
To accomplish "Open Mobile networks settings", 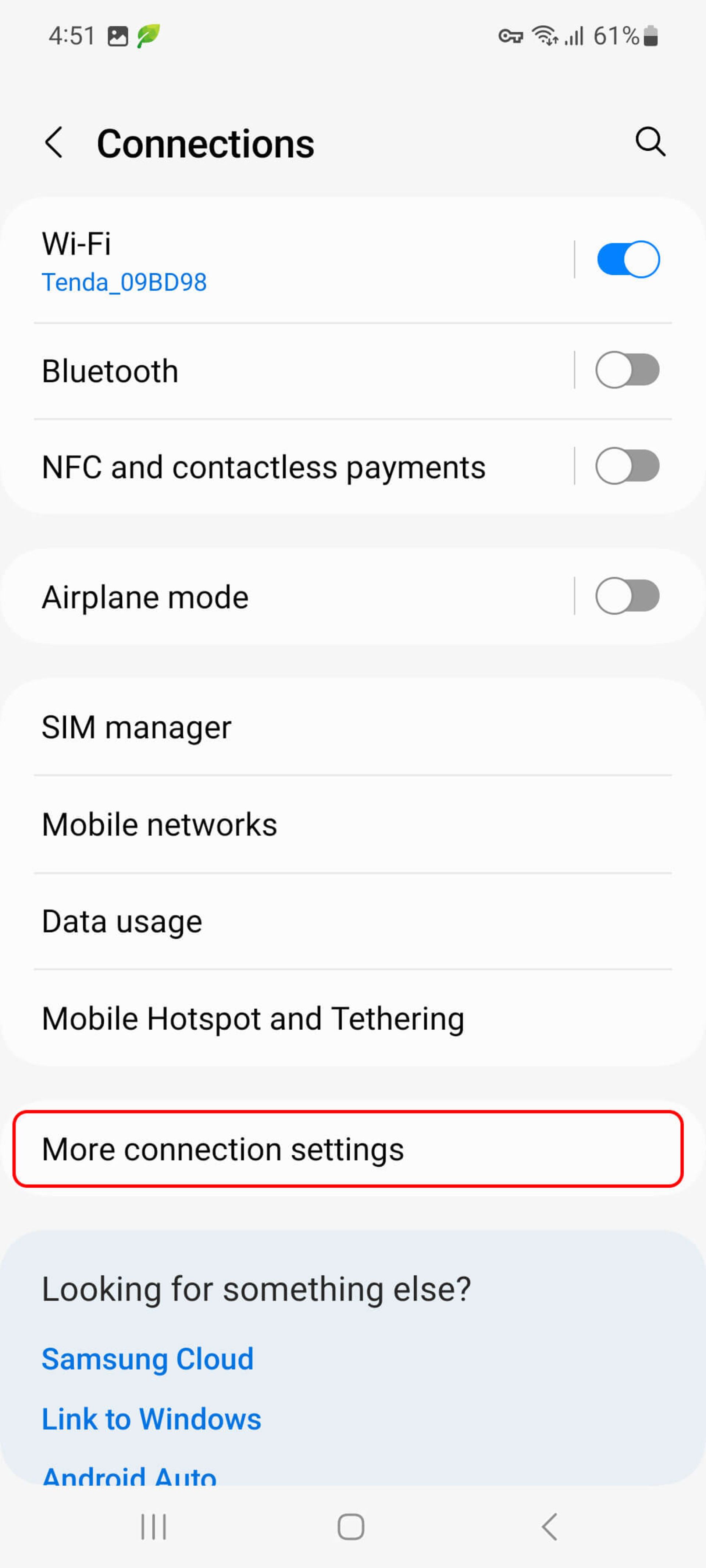I will (274, 825).
